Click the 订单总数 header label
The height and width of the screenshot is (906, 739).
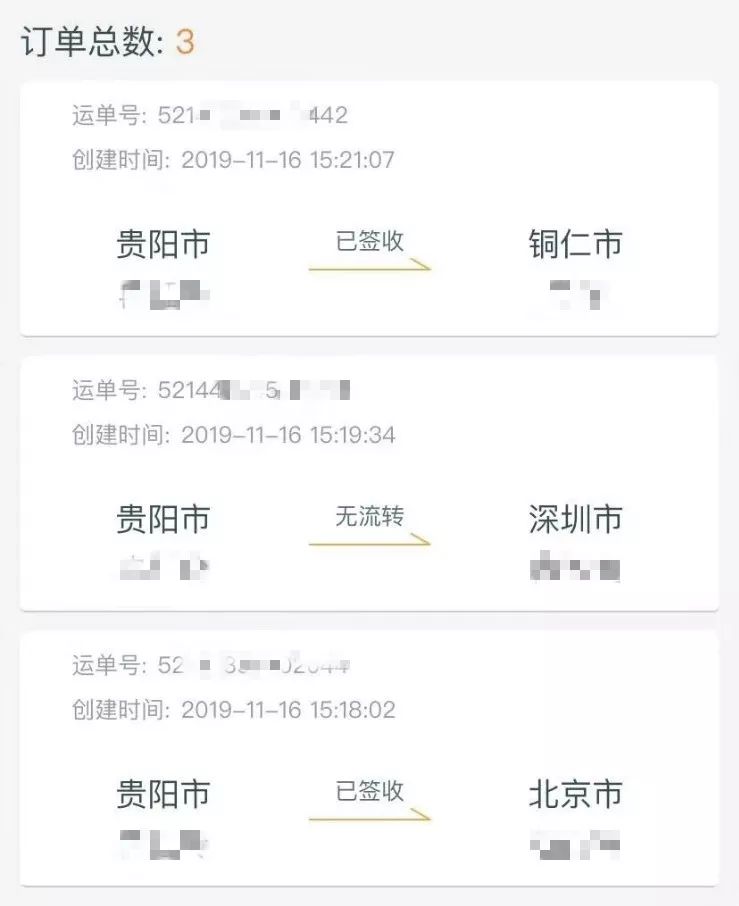[x=80, y=41]
